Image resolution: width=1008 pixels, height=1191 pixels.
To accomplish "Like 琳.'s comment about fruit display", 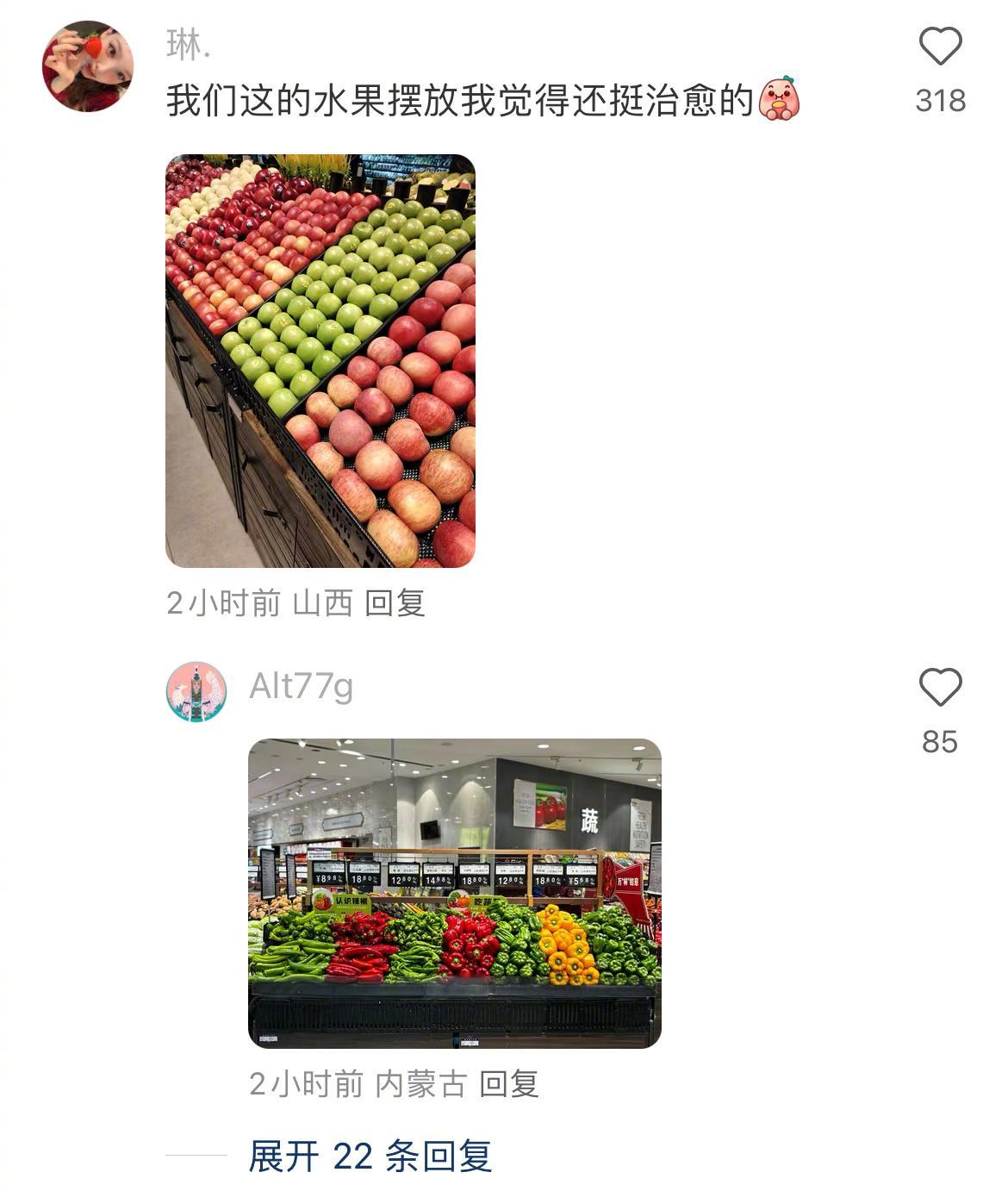I will click(x=940, y=46).
